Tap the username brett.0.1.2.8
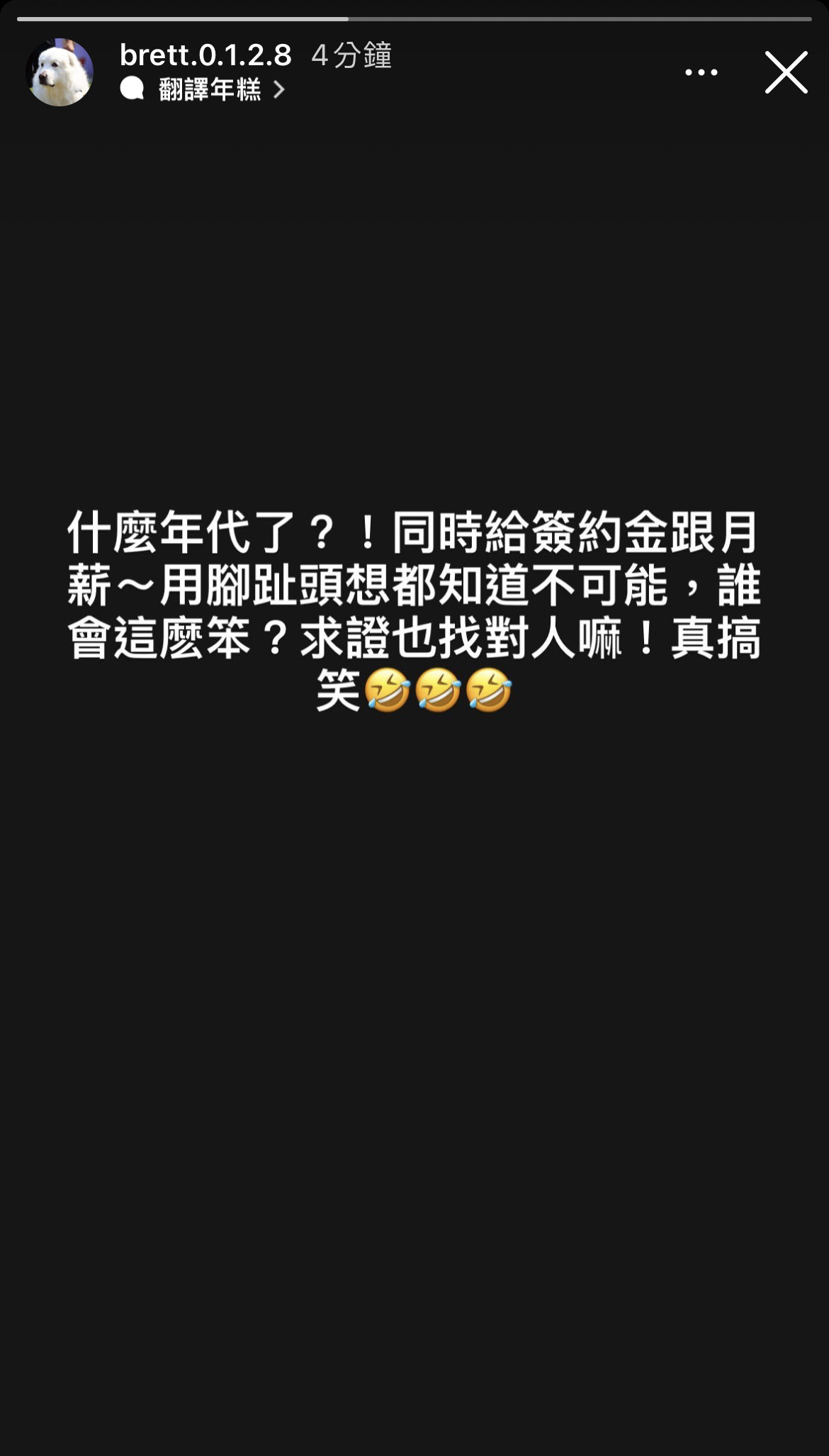Viewport: 829px width, 1456px height. click(x=205, y=55)
